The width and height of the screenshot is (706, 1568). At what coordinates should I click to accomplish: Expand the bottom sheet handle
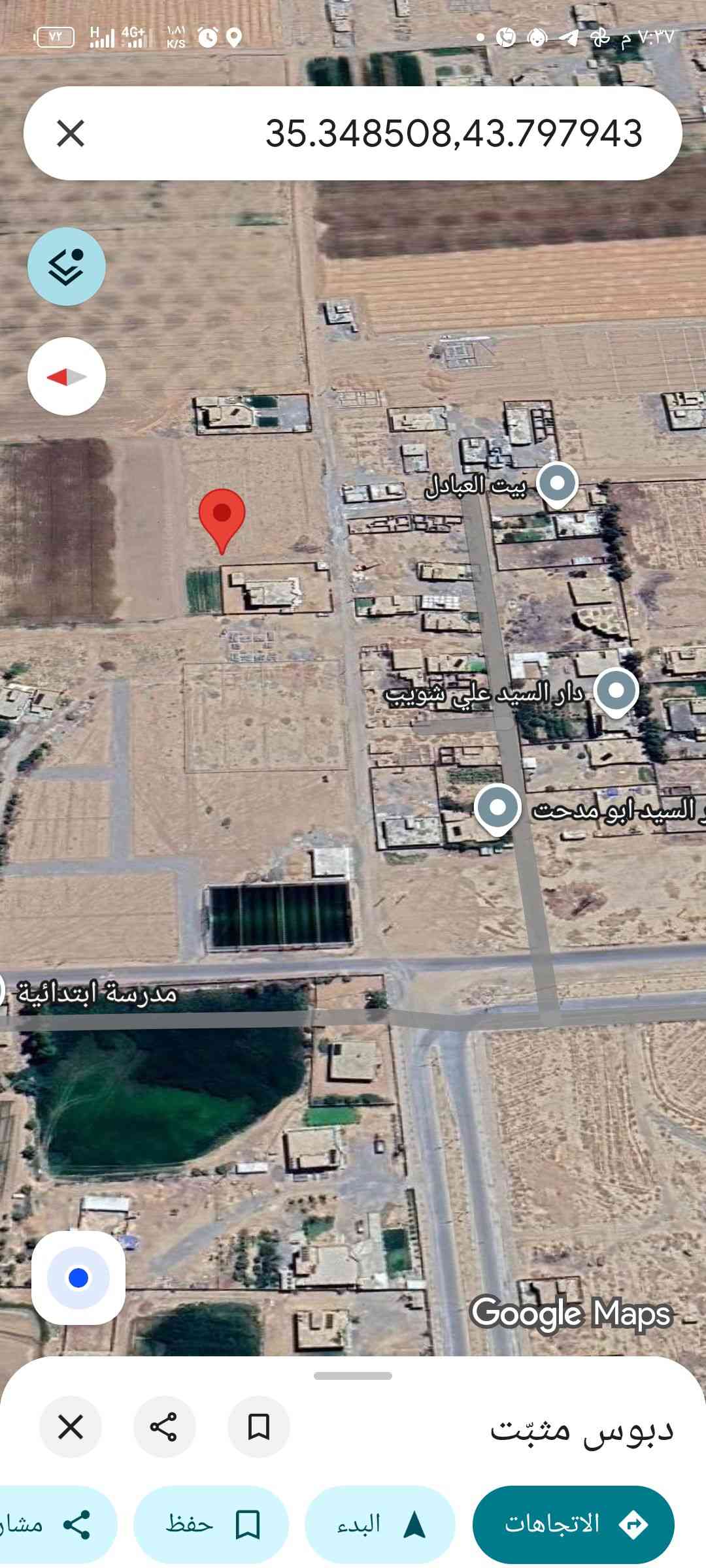pyautogui.click(x=353, y=1375)
